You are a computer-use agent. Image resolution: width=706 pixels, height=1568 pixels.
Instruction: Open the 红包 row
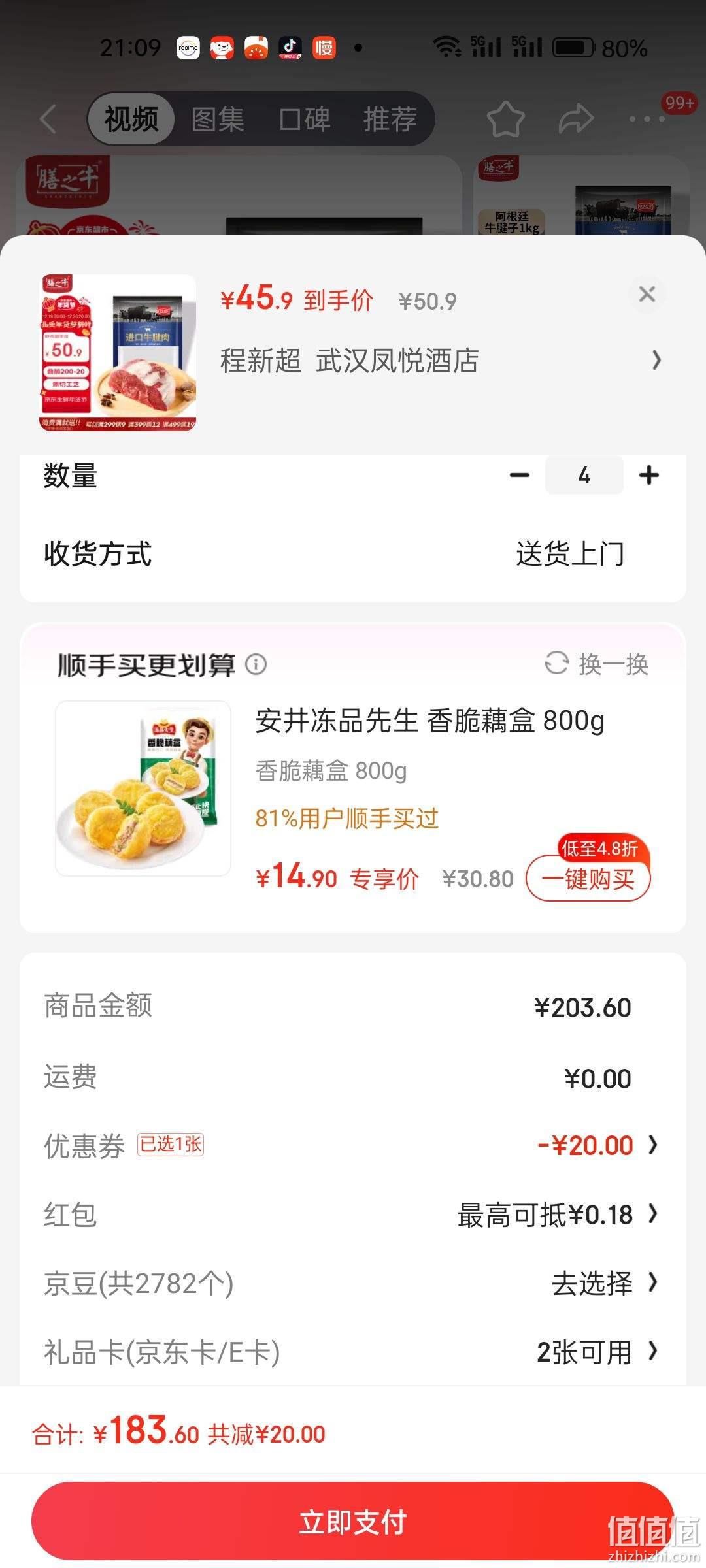[x=353, y=1215]
